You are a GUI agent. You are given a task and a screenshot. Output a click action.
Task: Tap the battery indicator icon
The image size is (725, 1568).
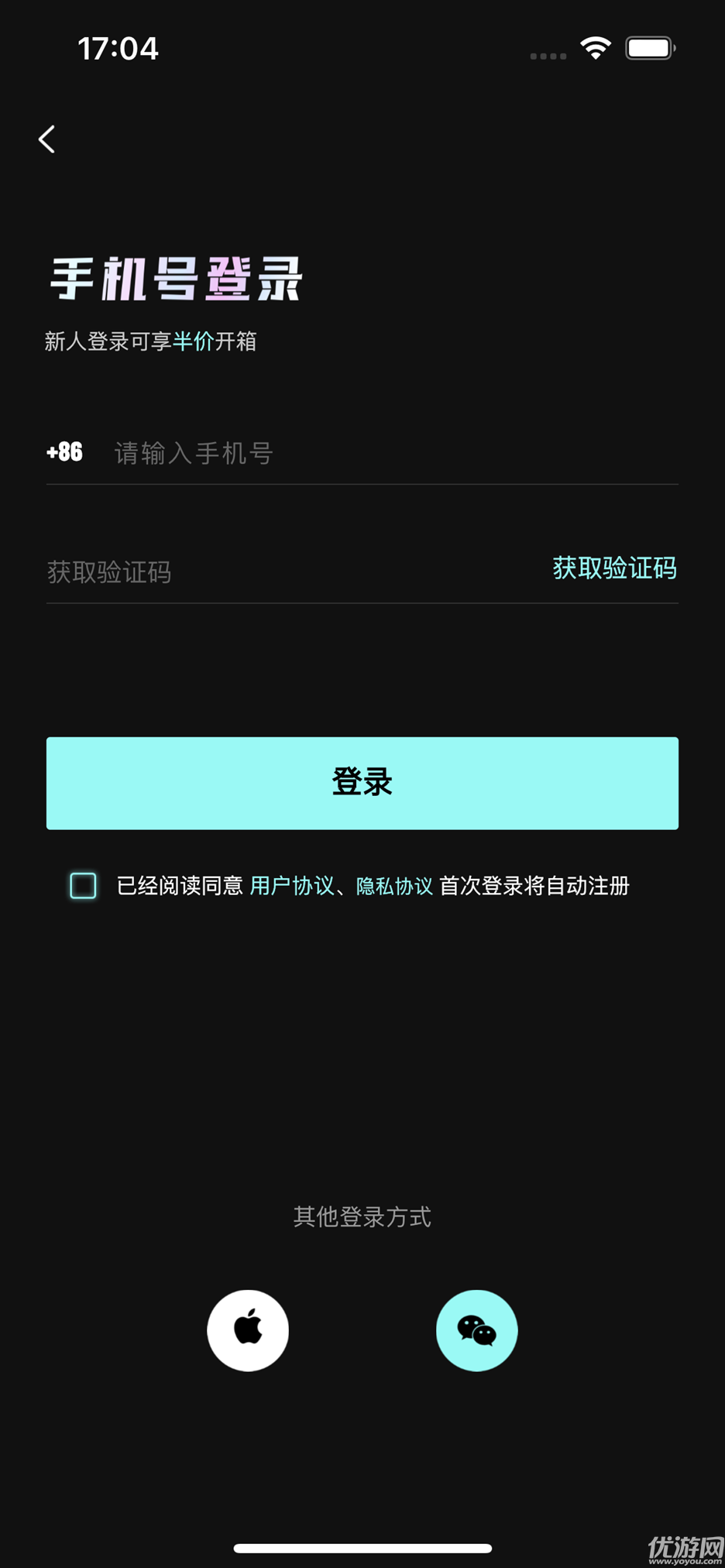[649, 47]
